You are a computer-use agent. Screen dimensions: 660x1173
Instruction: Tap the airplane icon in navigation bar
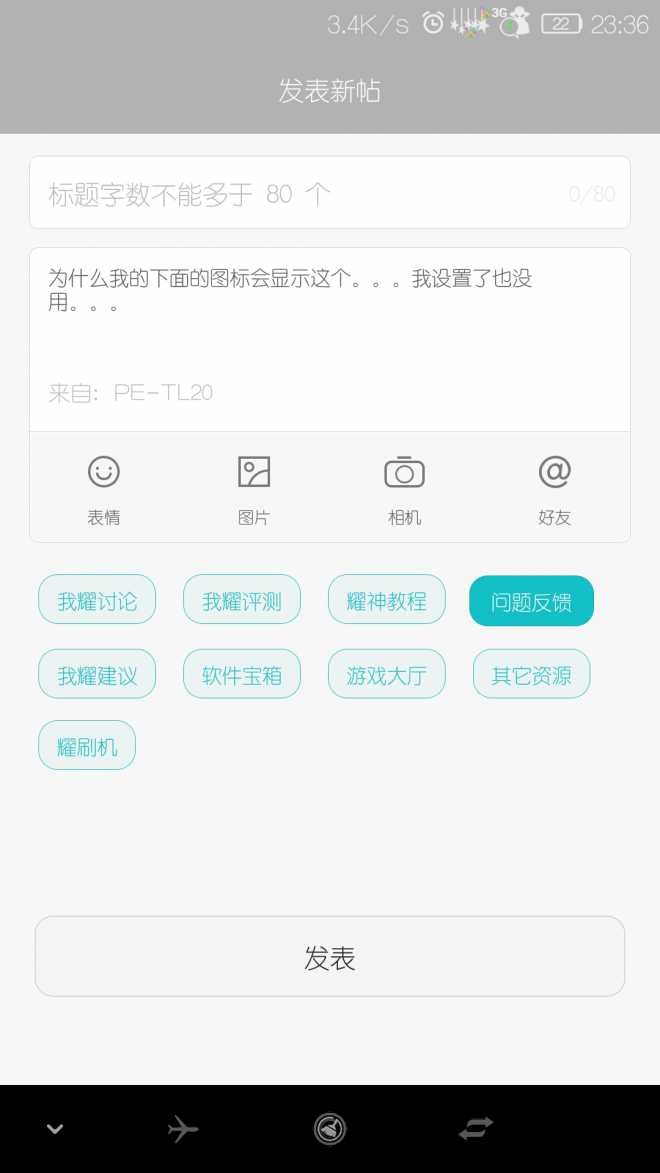tap(182, 1129)
